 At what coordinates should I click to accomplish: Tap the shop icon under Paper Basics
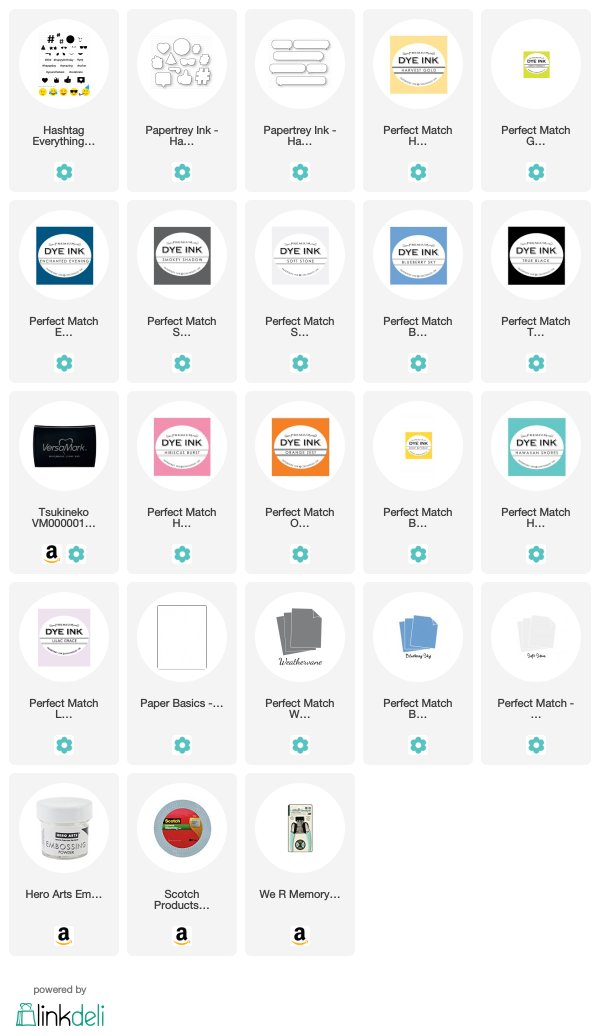182,745
